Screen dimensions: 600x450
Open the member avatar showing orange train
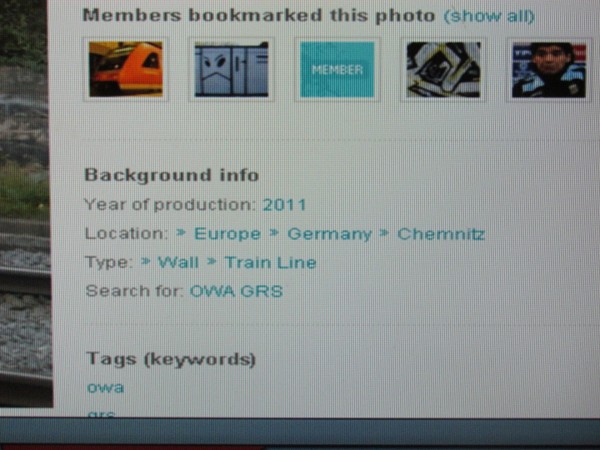tap(125, 70)
